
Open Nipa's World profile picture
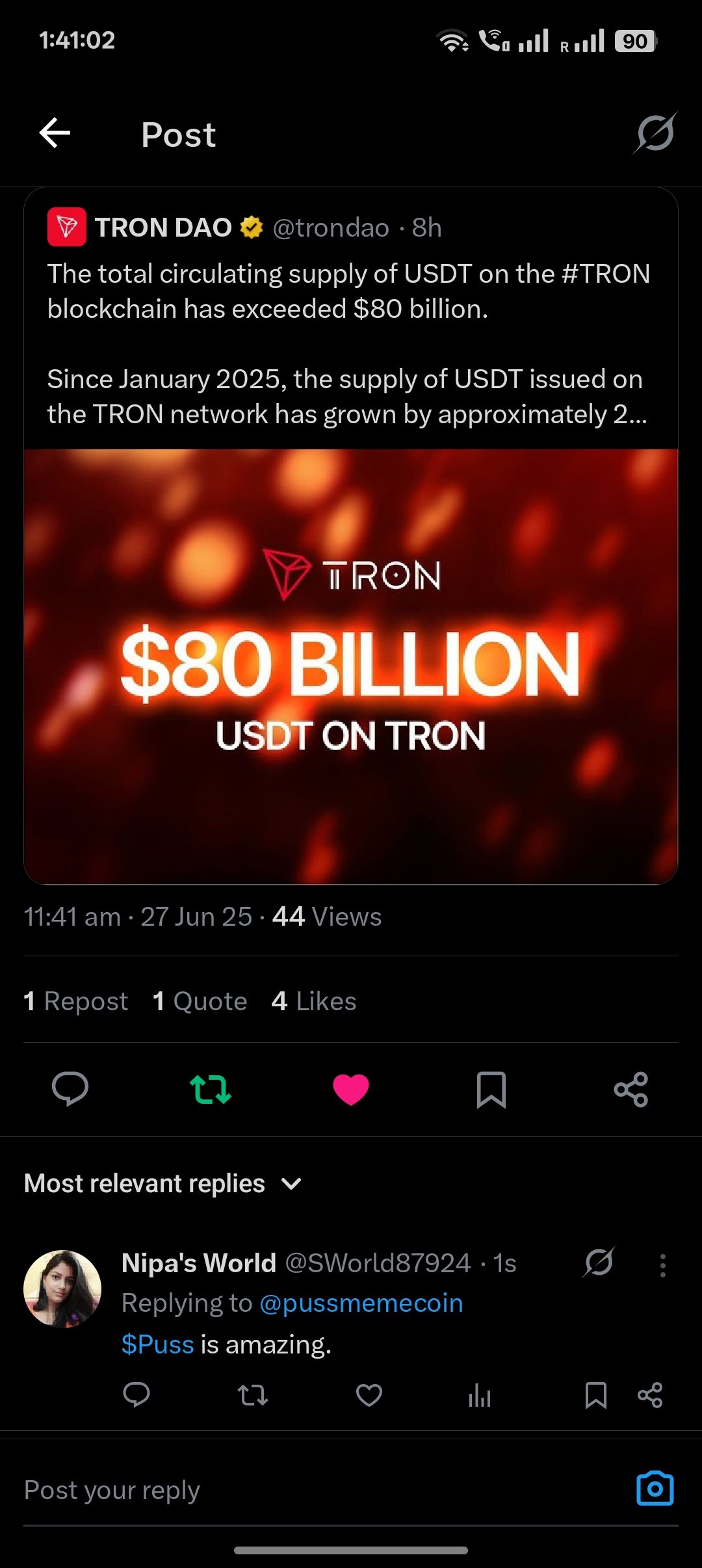[62, 1288]
